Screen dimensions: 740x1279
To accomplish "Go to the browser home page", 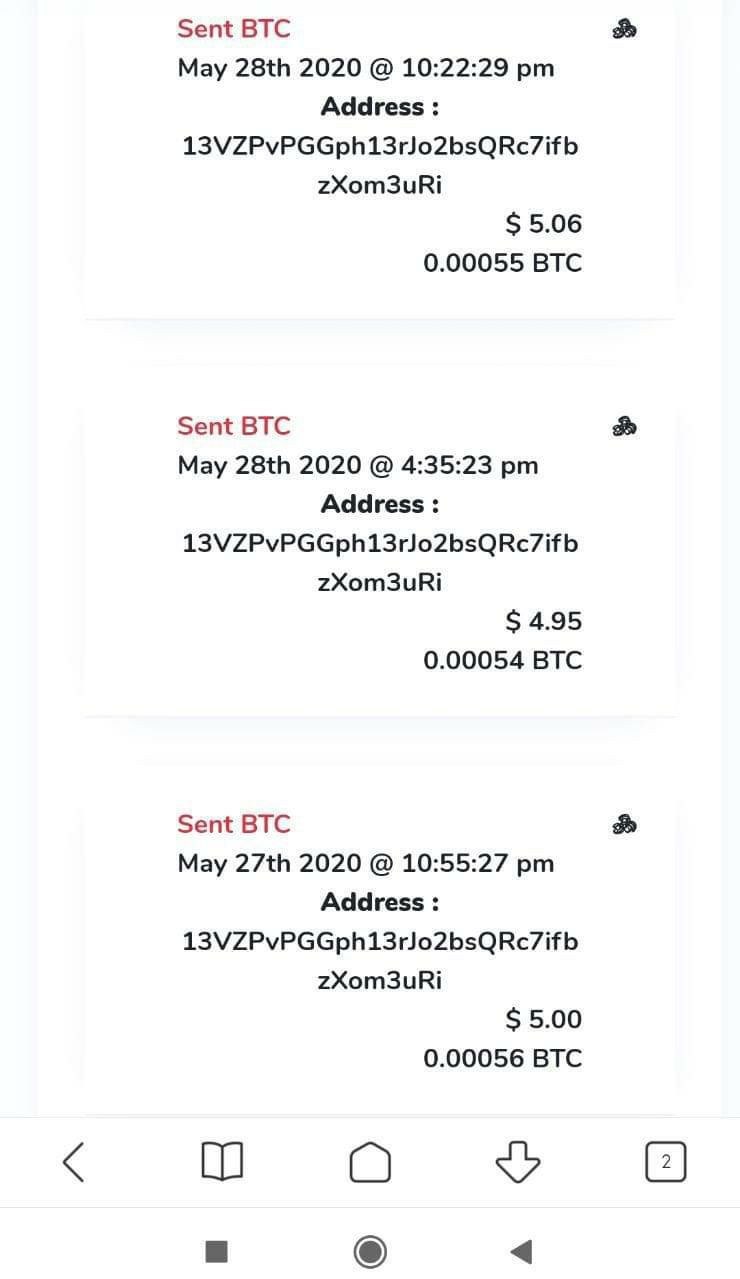I will pos(370,1162).
